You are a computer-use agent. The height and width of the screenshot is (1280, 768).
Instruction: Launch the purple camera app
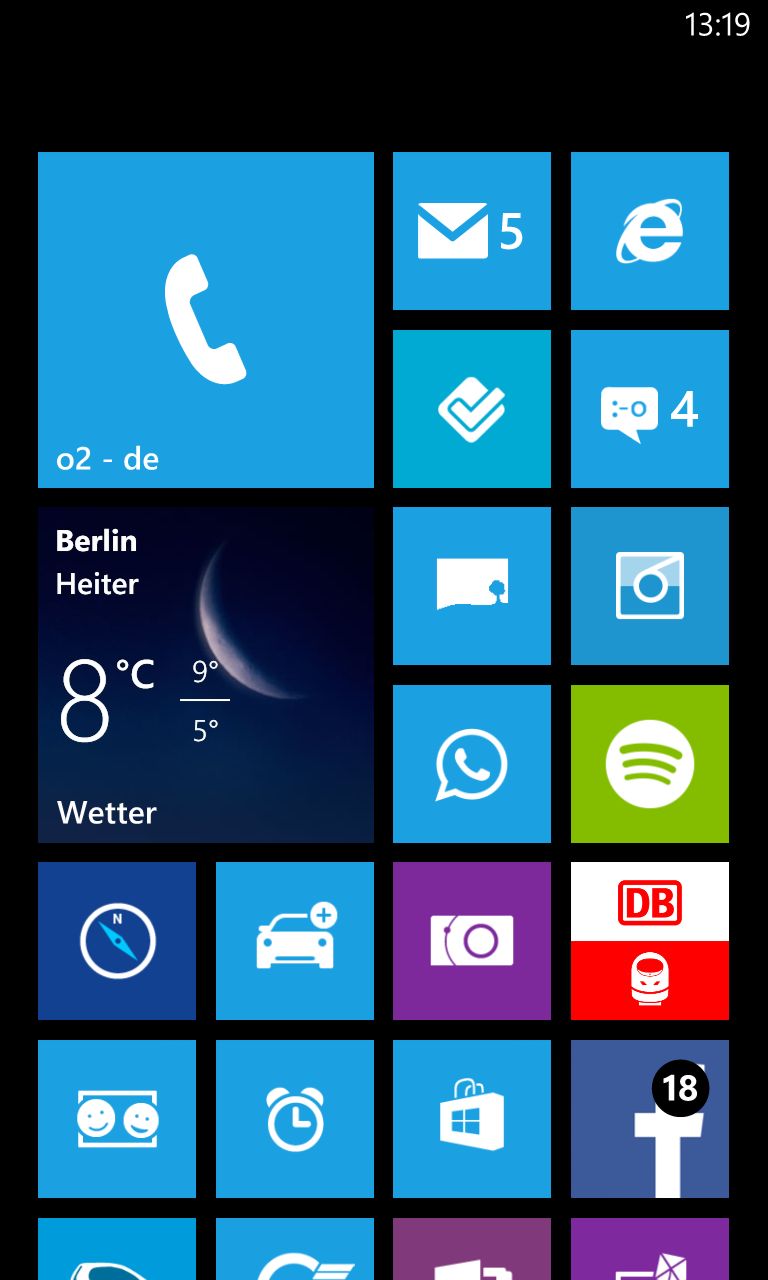tap(472, 941)
